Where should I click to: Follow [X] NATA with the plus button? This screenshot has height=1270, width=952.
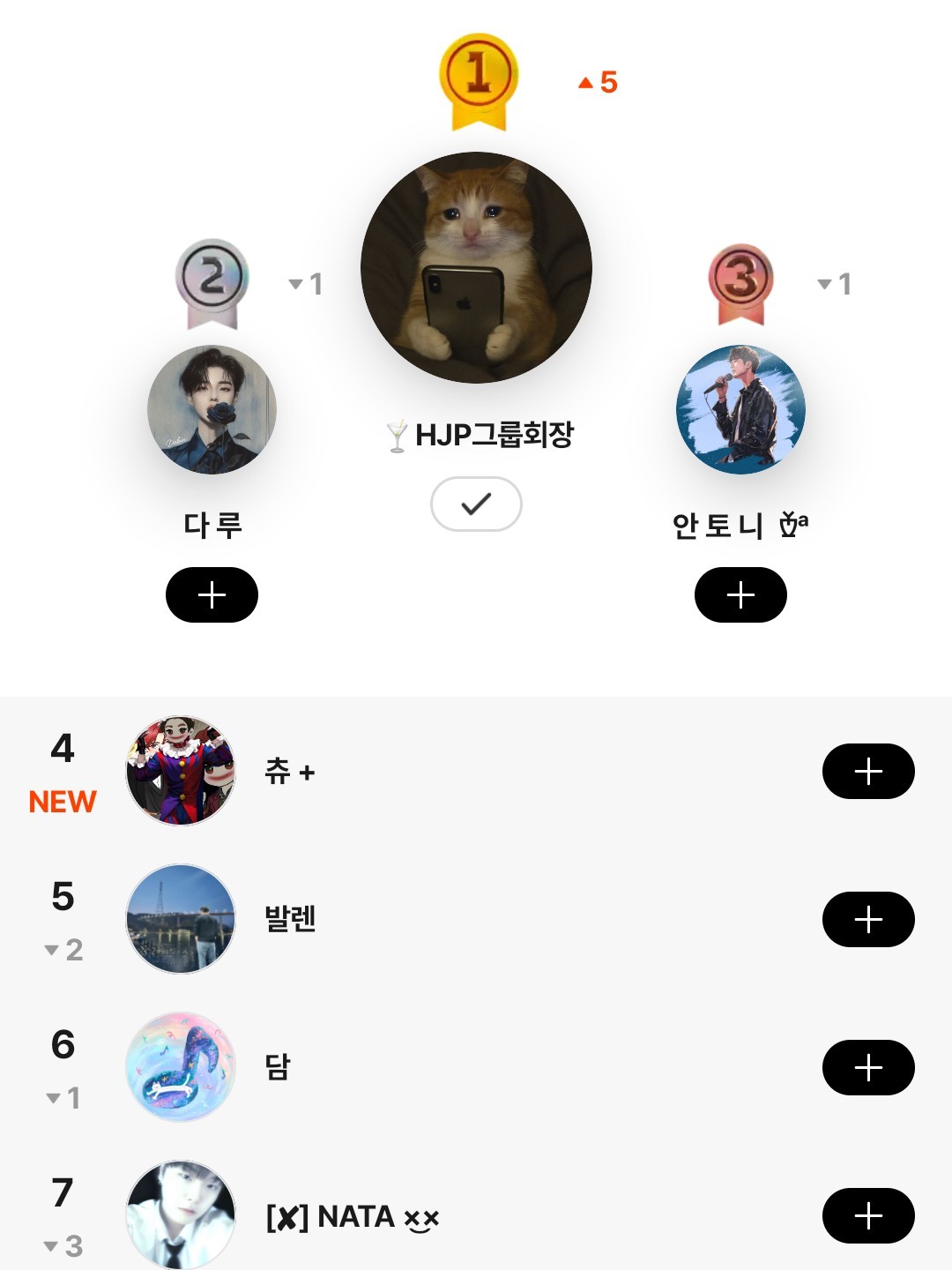(868, 1216)
